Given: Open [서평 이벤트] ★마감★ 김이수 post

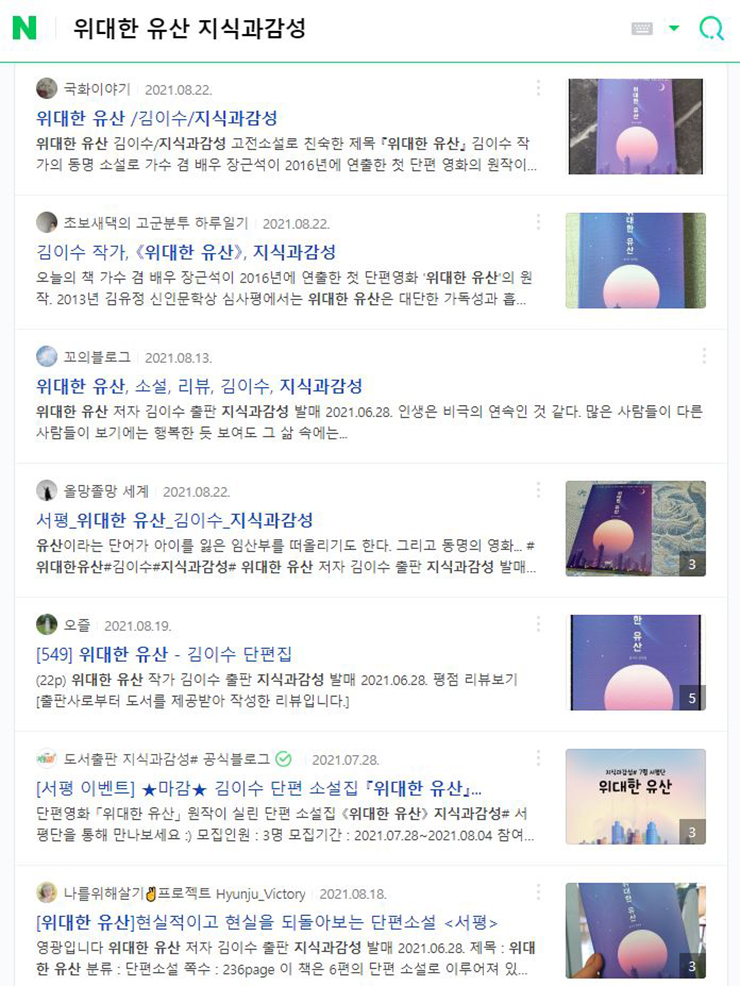Looking at the screenshot, I should coord(258,788).
